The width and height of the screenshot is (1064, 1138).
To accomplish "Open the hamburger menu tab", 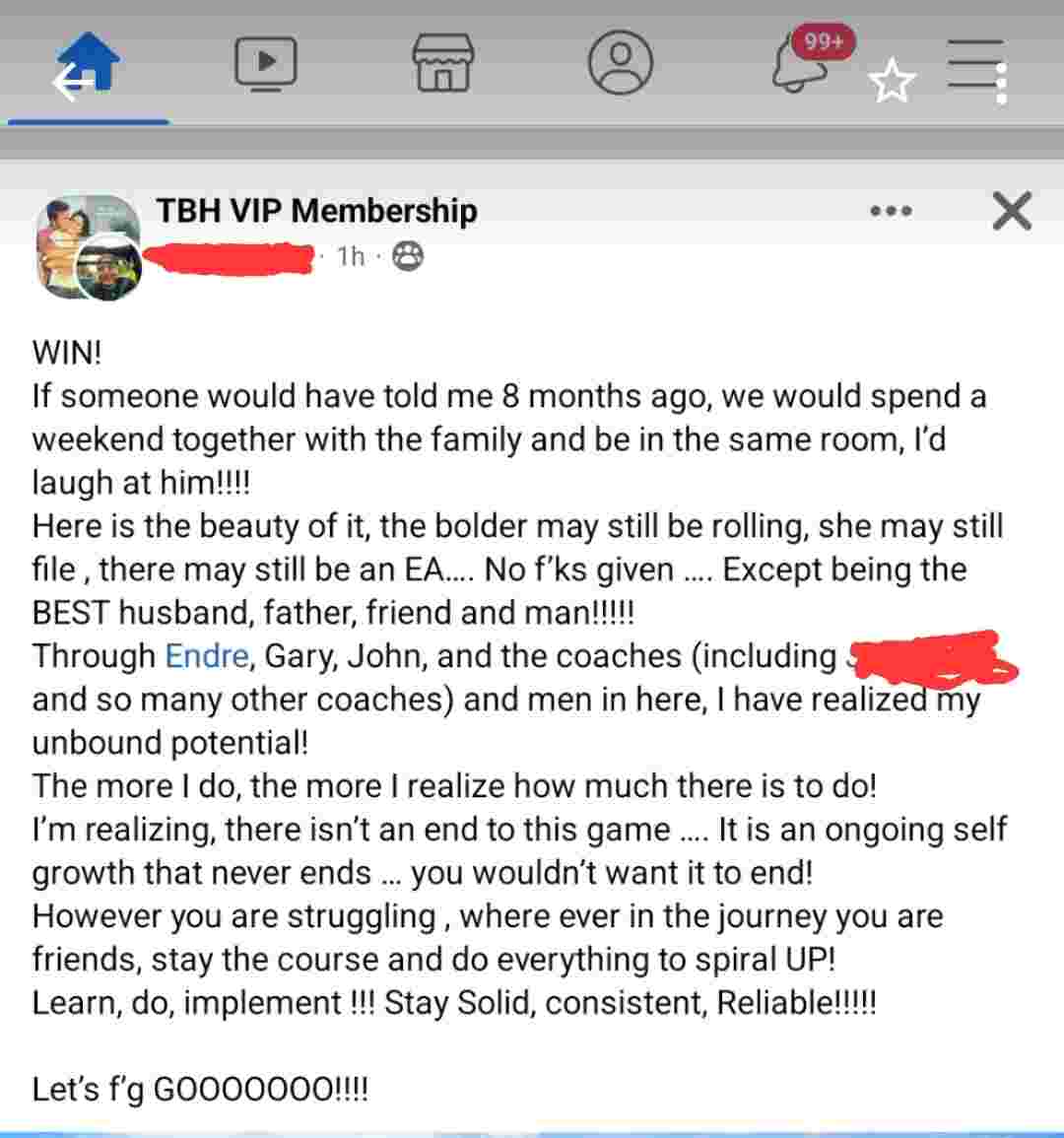I will pyautogui.click(x=974, y=65).
